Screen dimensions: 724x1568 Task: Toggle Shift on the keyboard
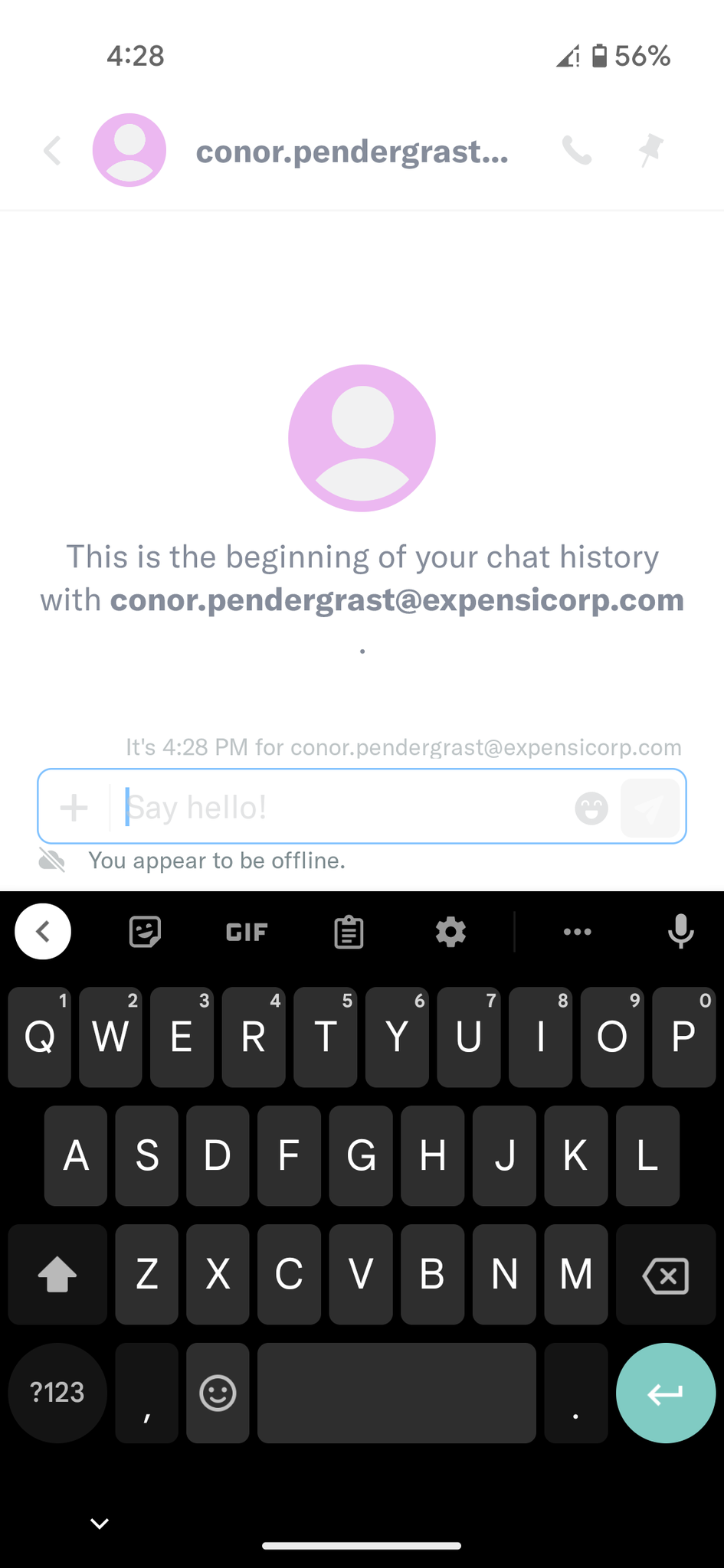pos(57,1275)
